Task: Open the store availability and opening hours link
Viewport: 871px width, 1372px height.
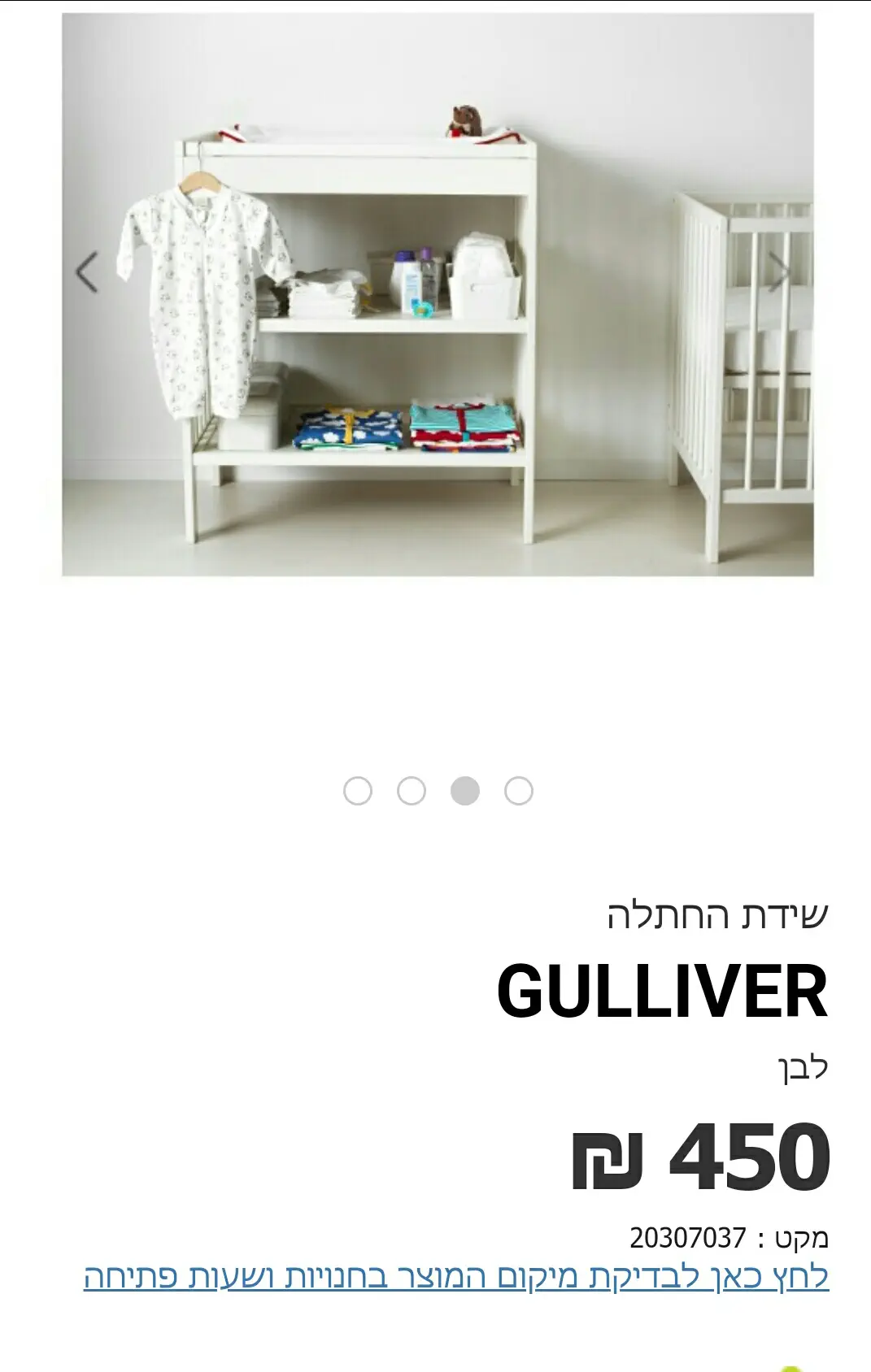Action: click(455, 1276)
